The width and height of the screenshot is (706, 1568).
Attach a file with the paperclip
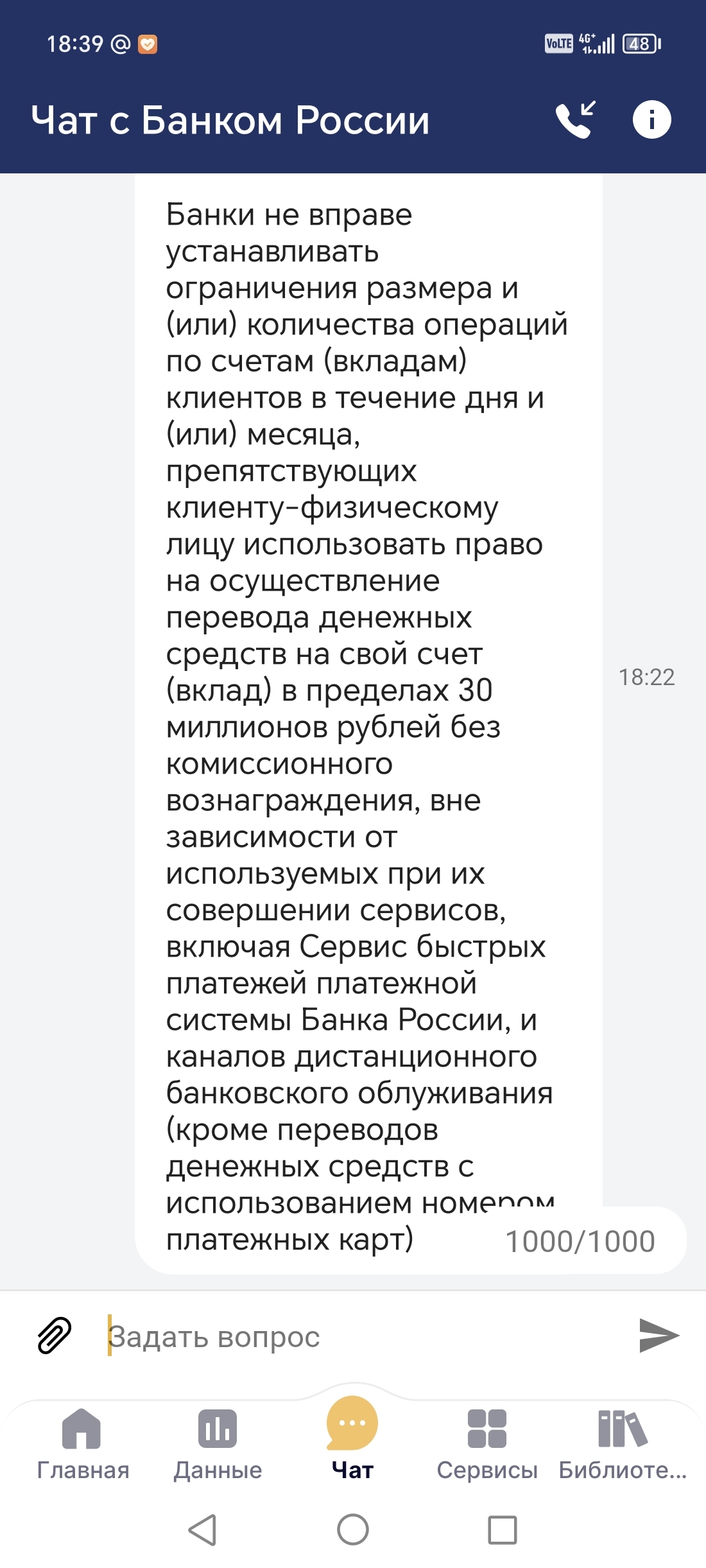pyautogui.click(x=55, y=1336)
